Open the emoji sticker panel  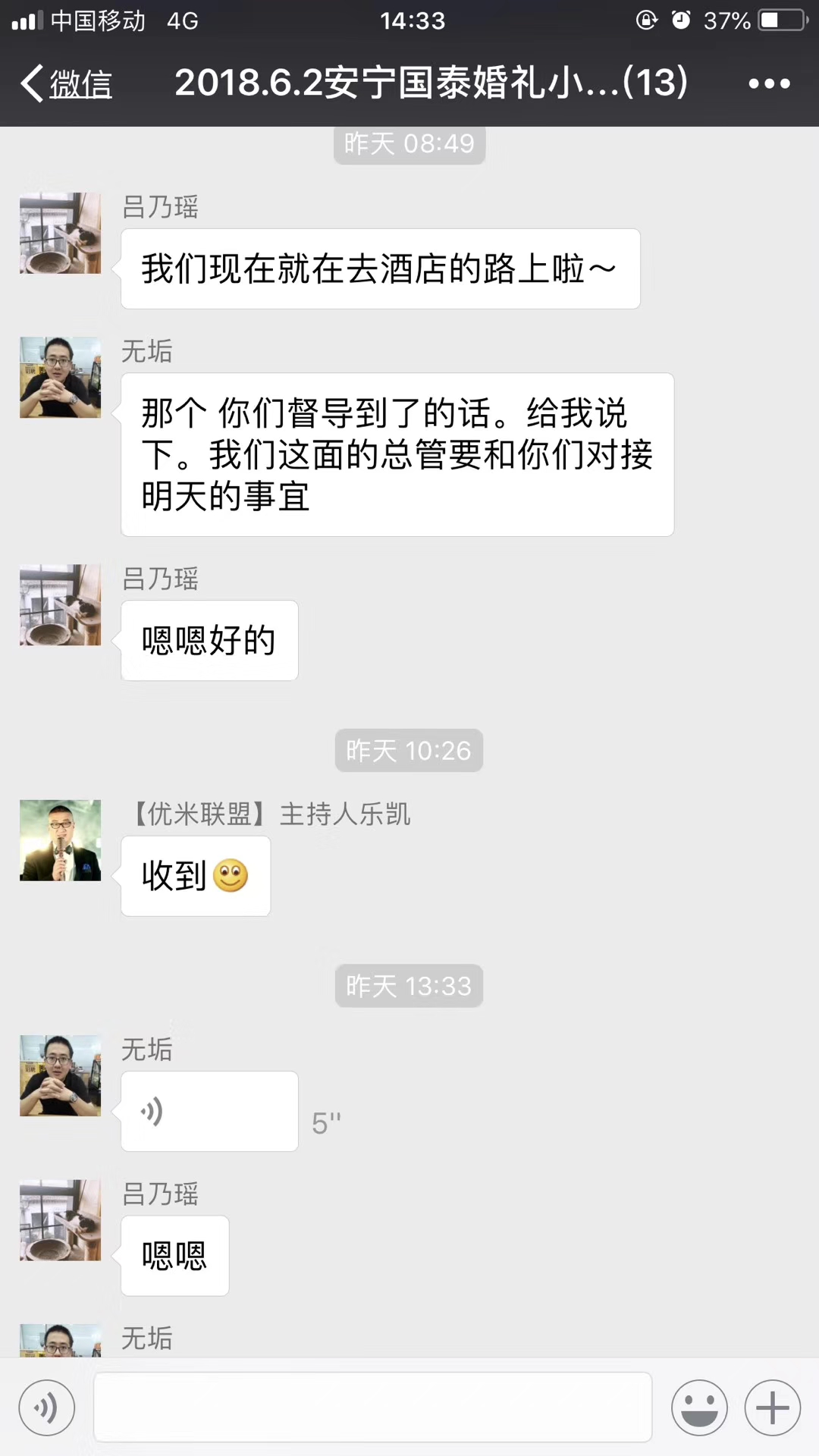click(x=699, y=1408)
